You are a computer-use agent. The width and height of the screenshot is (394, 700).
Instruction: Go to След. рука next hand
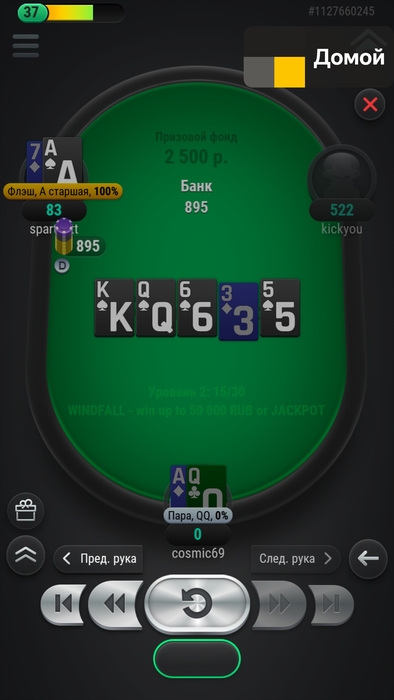(x=295, y=558)
